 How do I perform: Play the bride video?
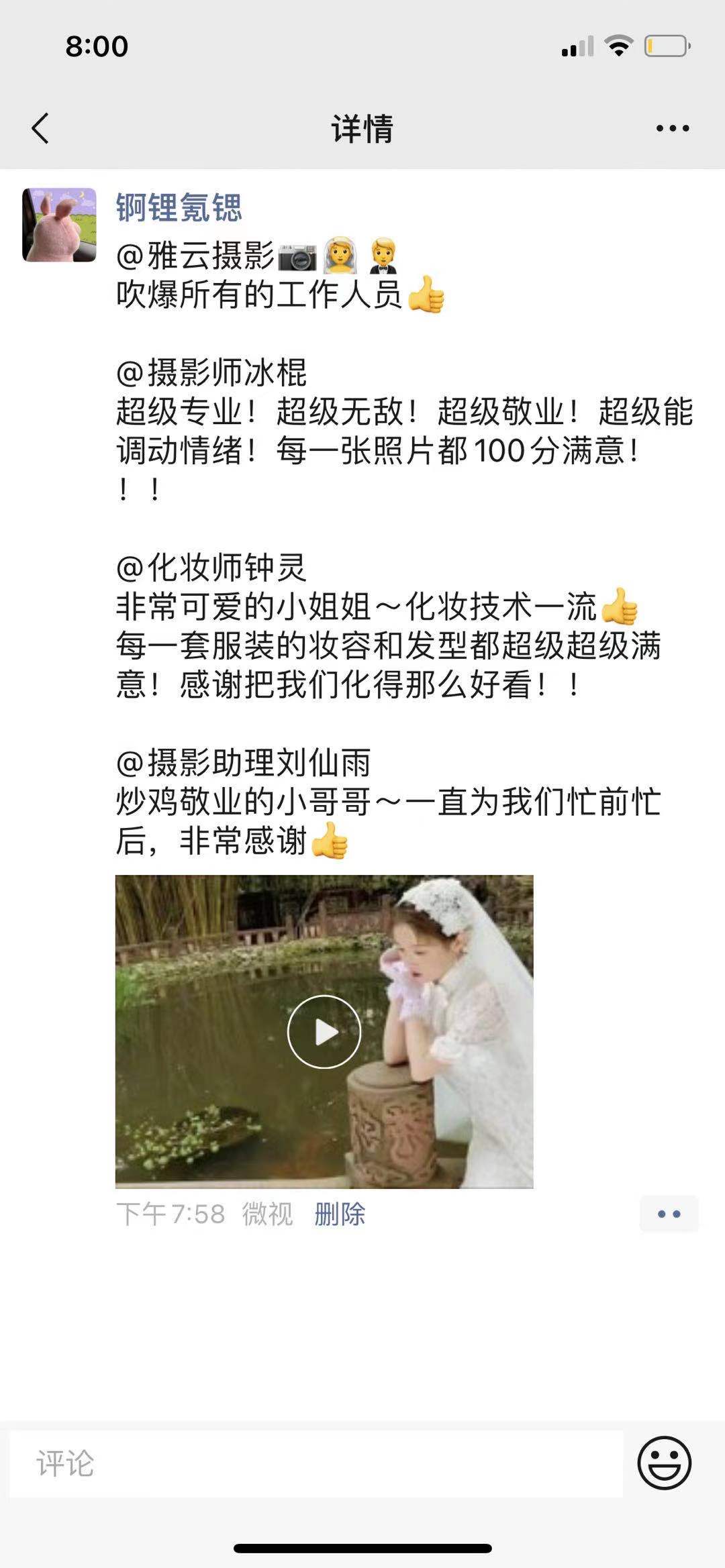[x=324, y=1031]
